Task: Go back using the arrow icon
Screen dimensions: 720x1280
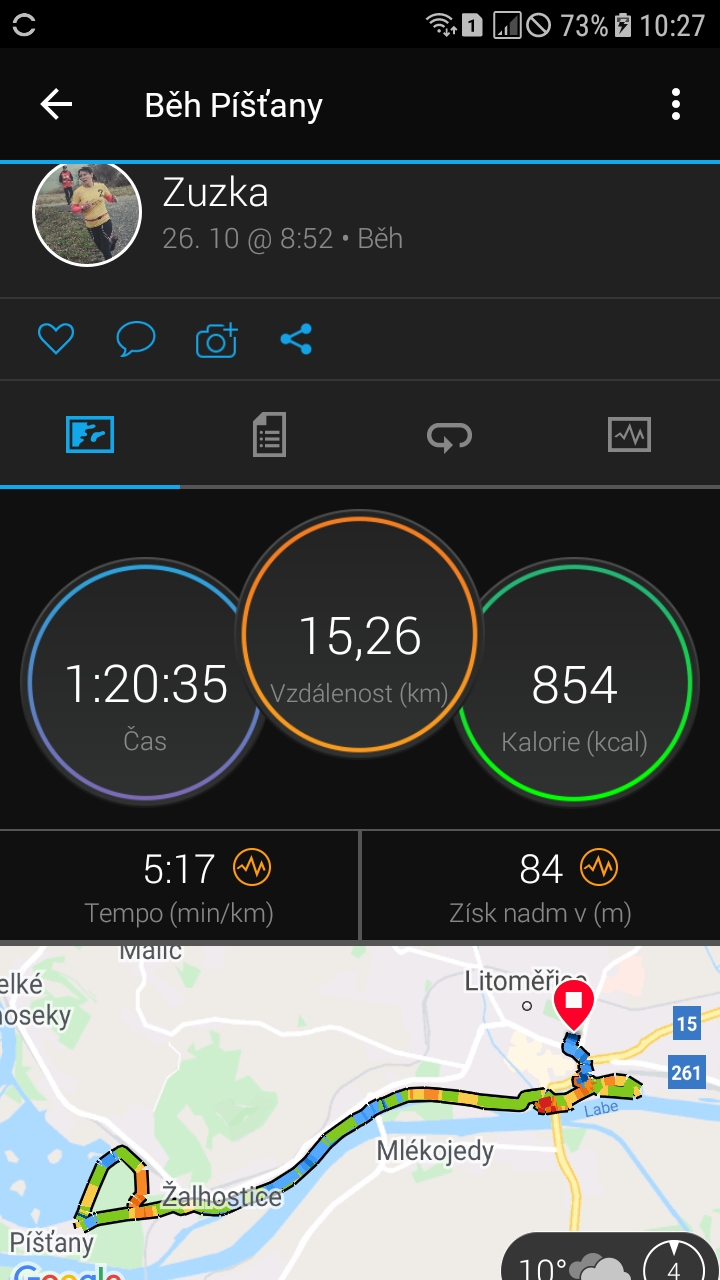Action: (x=56, y=105)
